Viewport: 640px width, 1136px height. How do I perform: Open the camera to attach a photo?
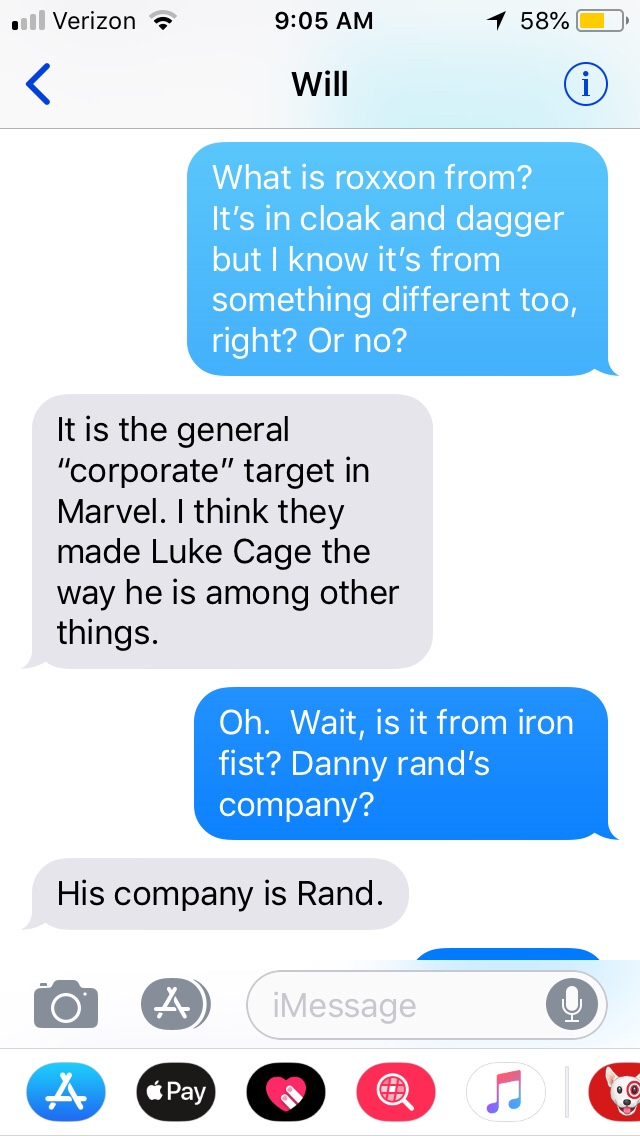66,1004
